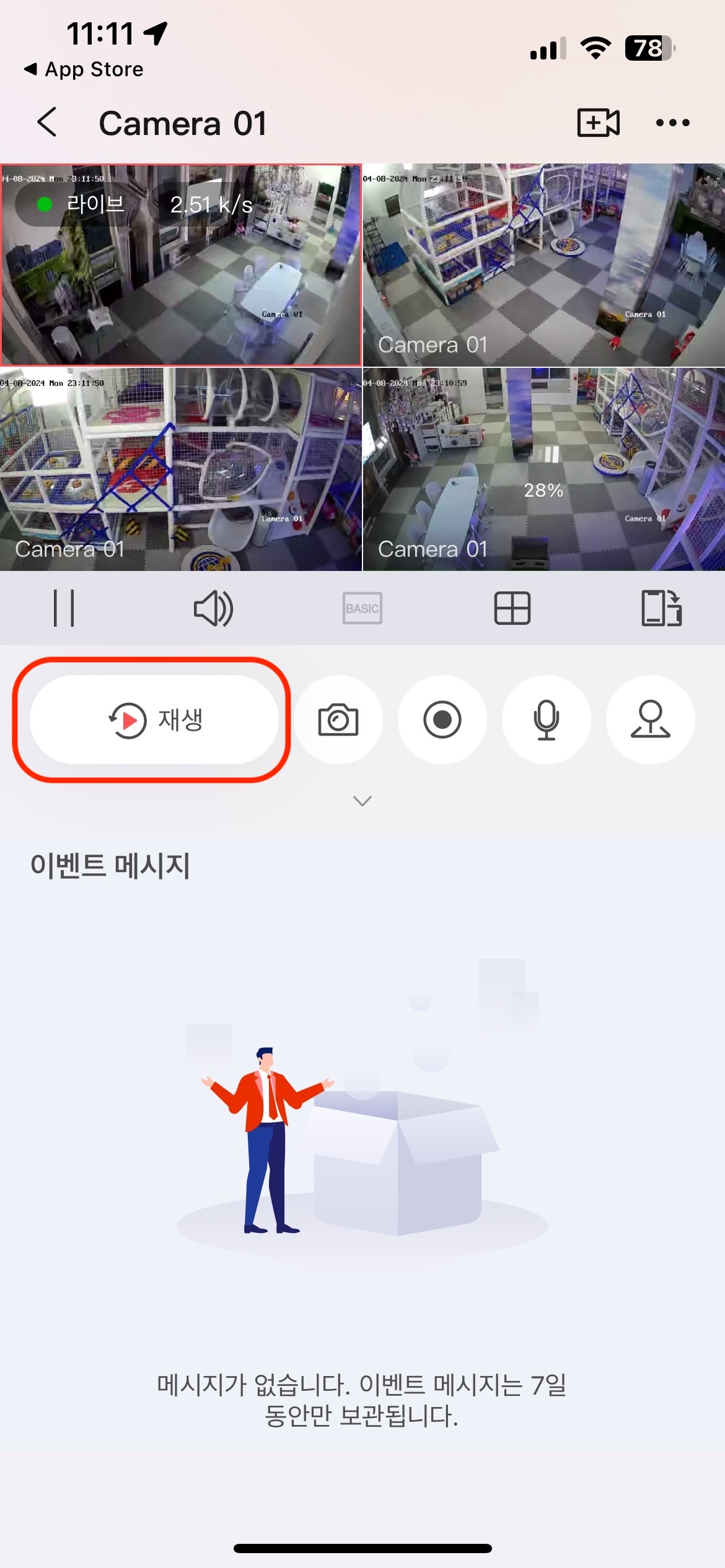Rotate view with the device rotation icon

coord(661,608)
